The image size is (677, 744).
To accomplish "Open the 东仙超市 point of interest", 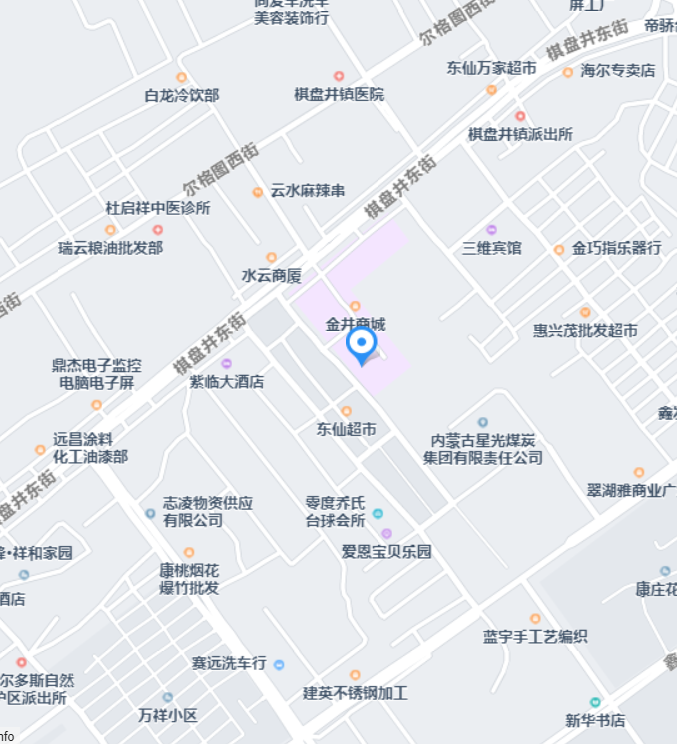I will pyautogui.click(x=346, y=411).
